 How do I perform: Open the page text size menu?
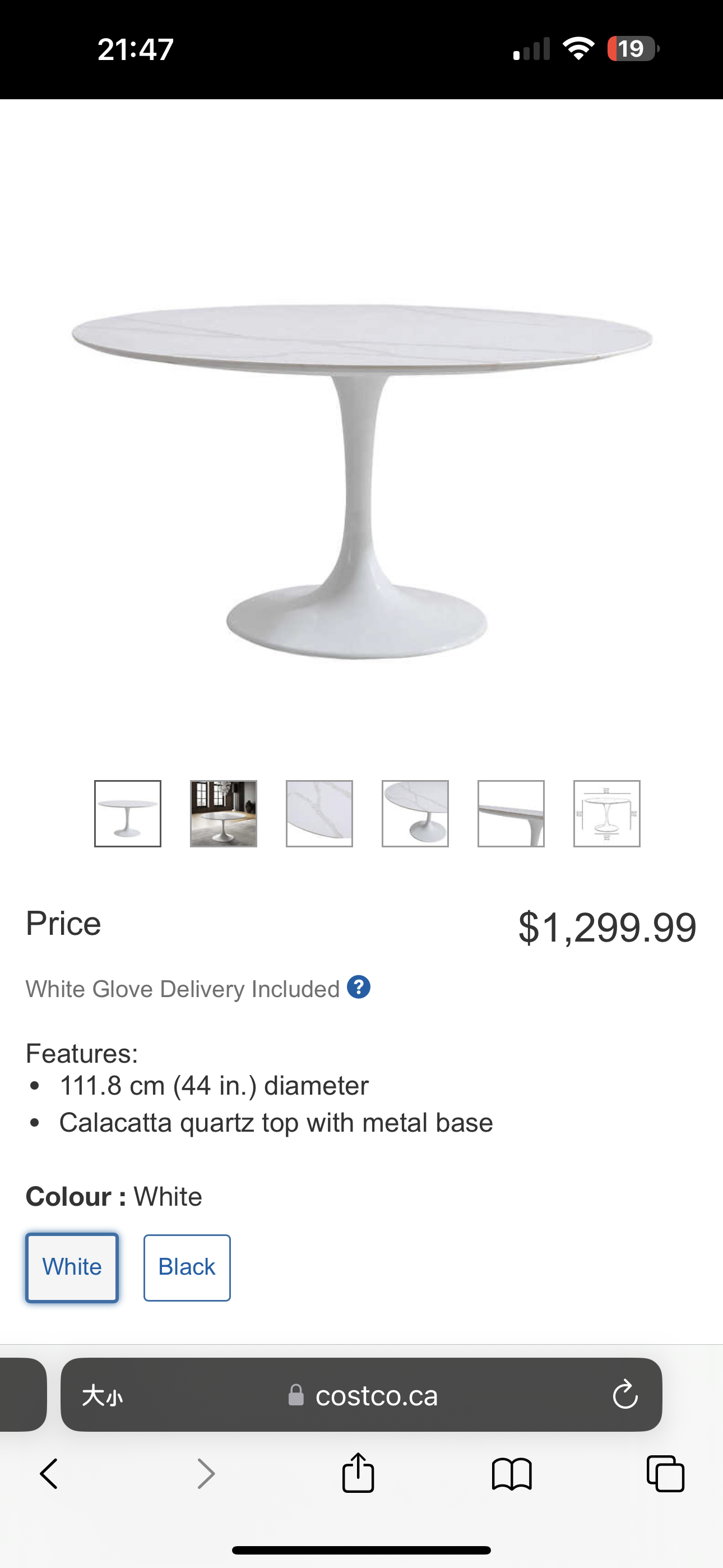pos(102,1395)
